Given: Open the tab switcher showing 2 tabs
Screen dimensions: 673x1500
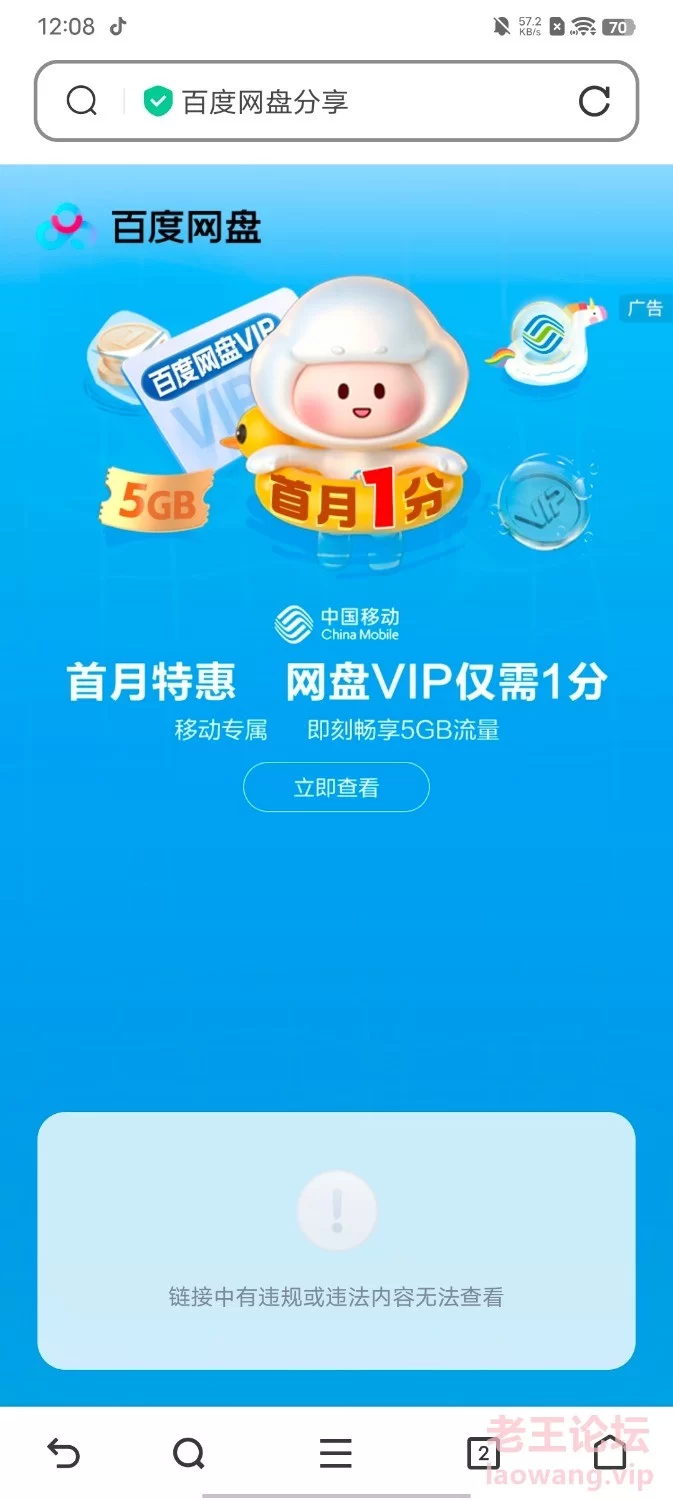Looking at the screenshot, I should [483, 1453].
